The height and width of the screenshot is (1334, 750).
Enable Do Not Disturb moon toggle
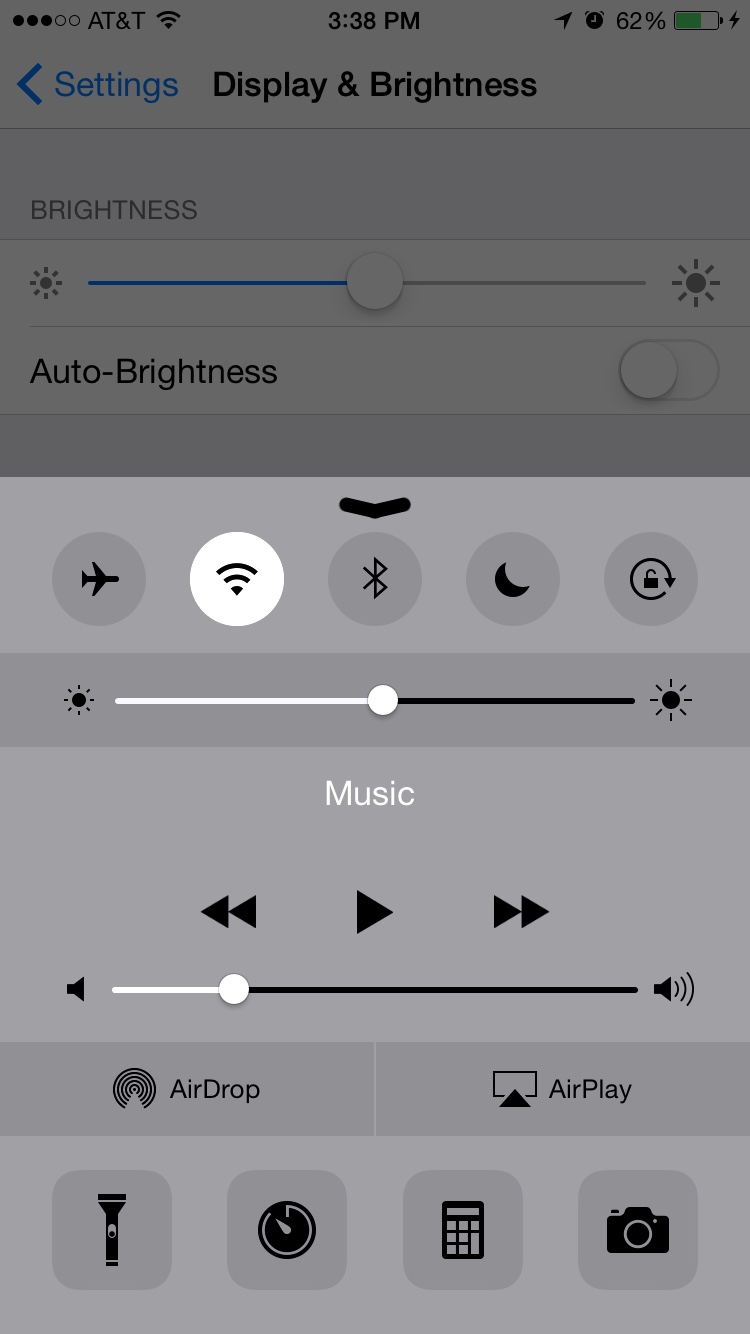click(513, 578)
